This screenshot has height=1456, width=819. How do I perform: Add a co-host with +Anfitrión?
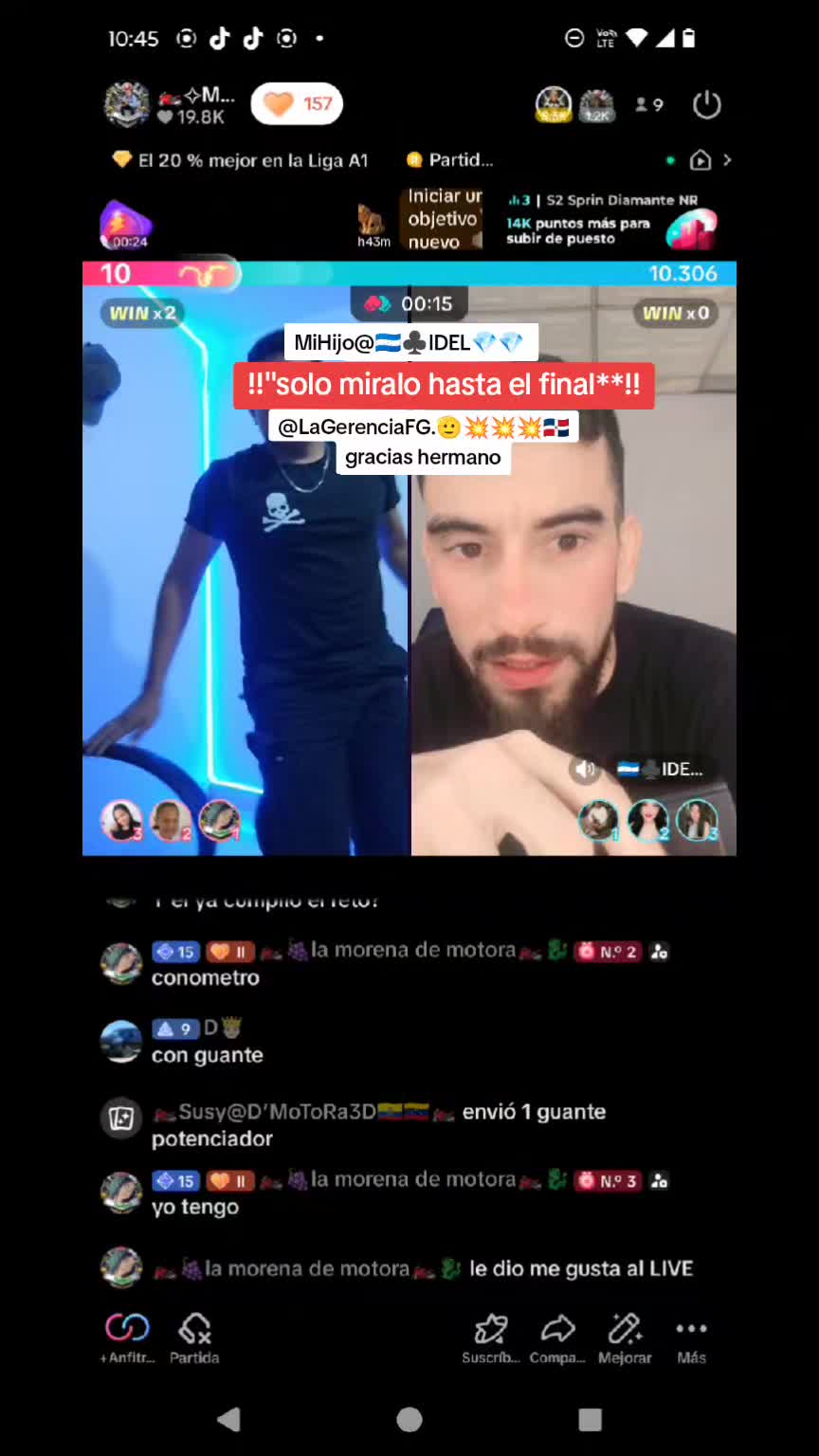(127, 1338)
